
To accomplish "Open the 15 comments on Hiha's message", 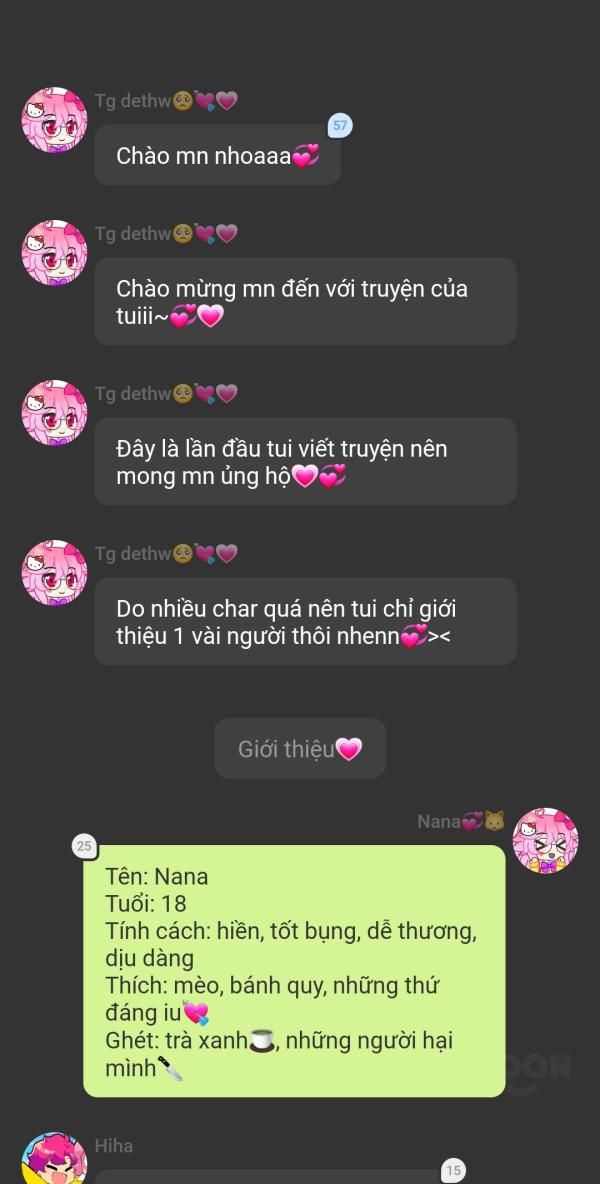I will click(453, 1171).
